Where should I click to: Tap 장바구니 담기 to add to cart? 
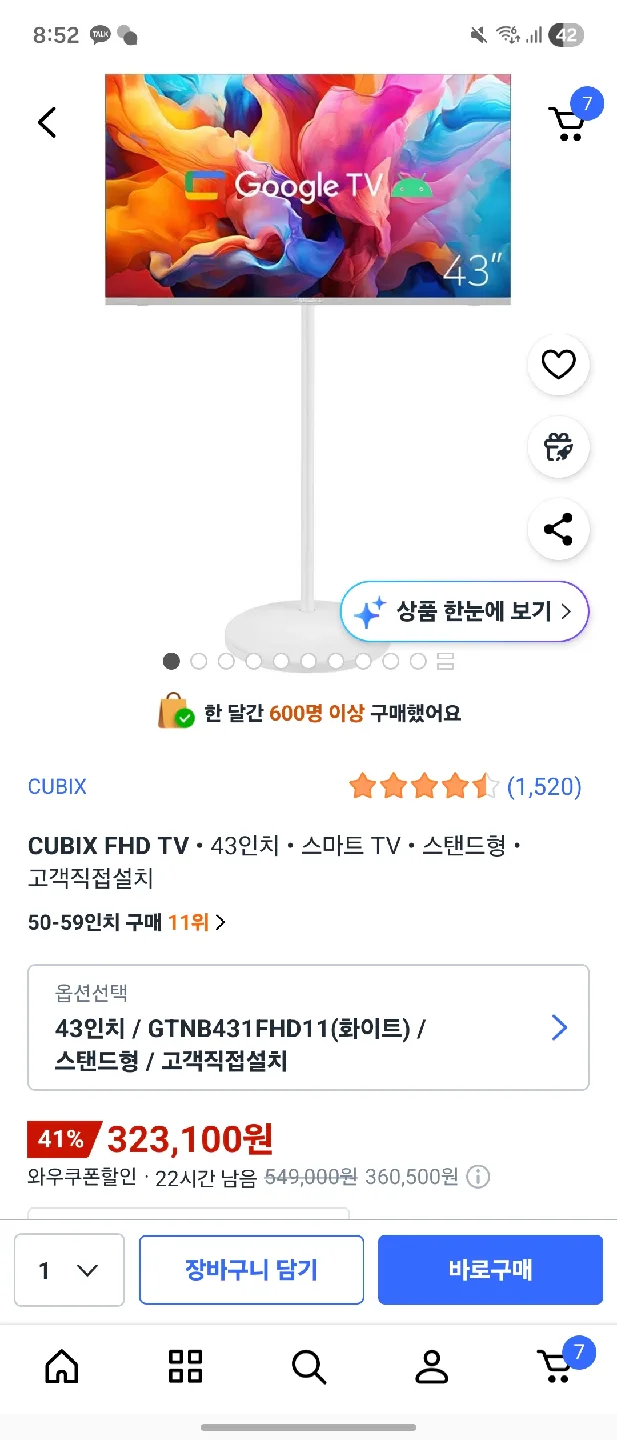tap(251, 1270)
